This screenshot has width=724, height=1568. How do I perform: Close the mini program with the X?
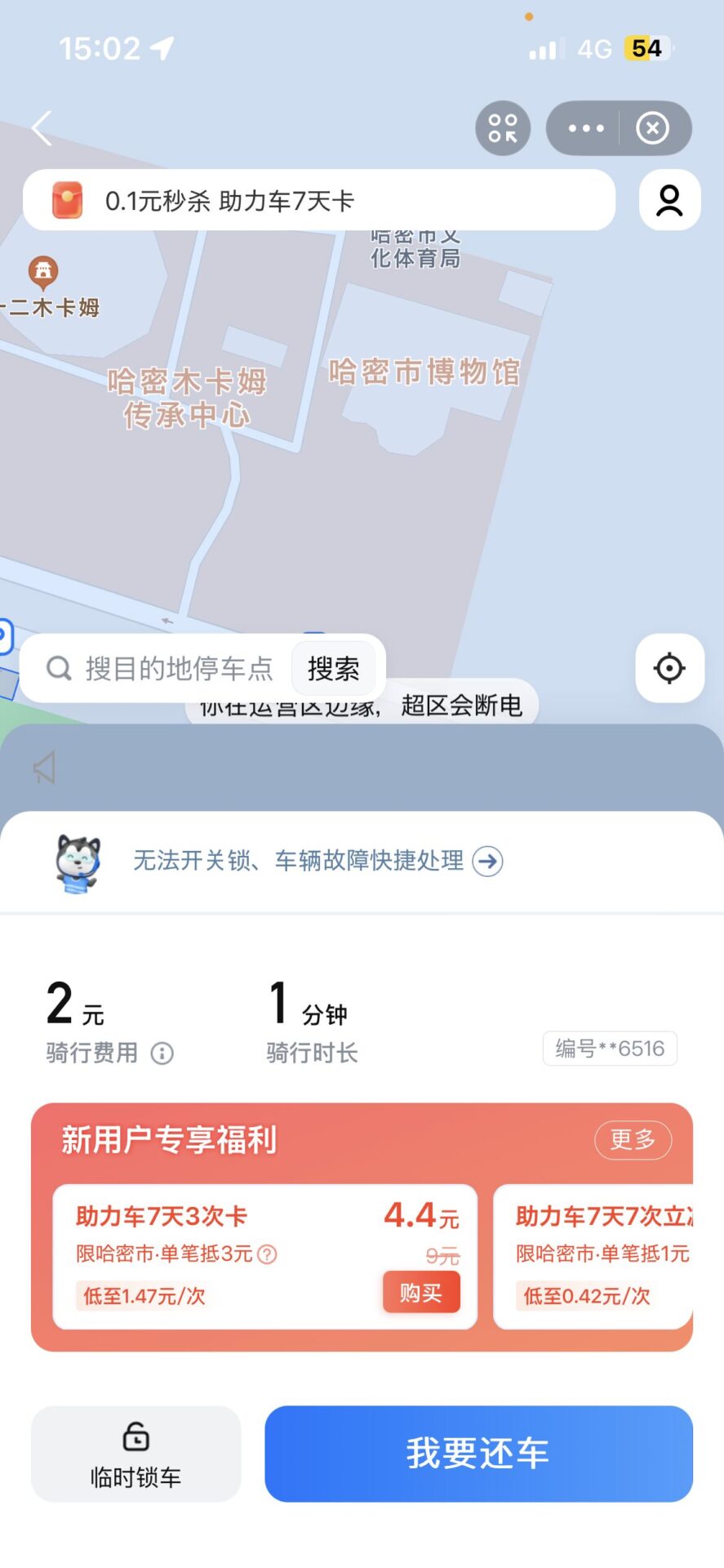pyautogui.click(x=652, y=128)
